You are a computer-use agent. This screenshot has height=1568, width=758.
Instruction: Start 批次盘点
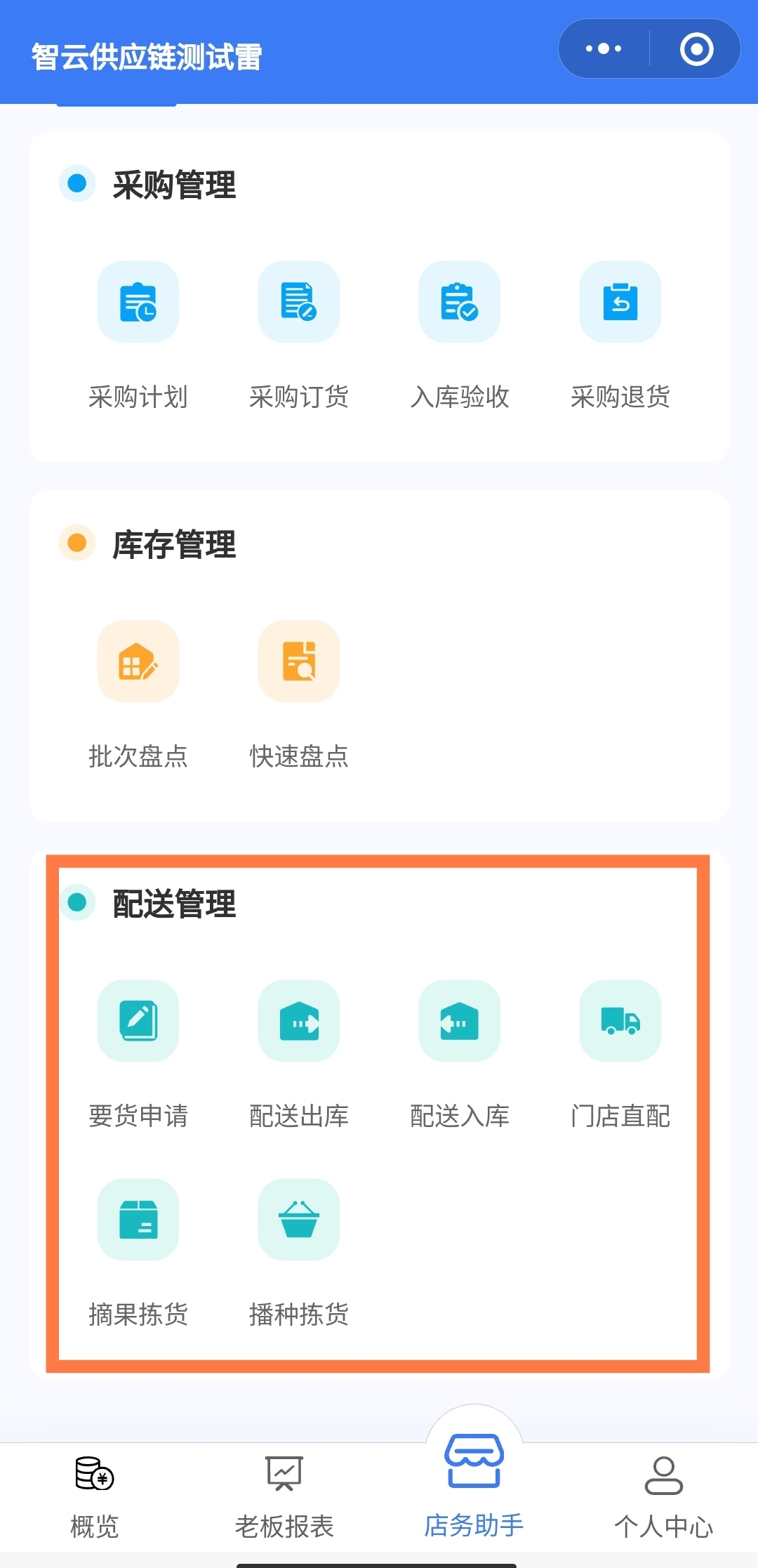[x=138, y=661]
